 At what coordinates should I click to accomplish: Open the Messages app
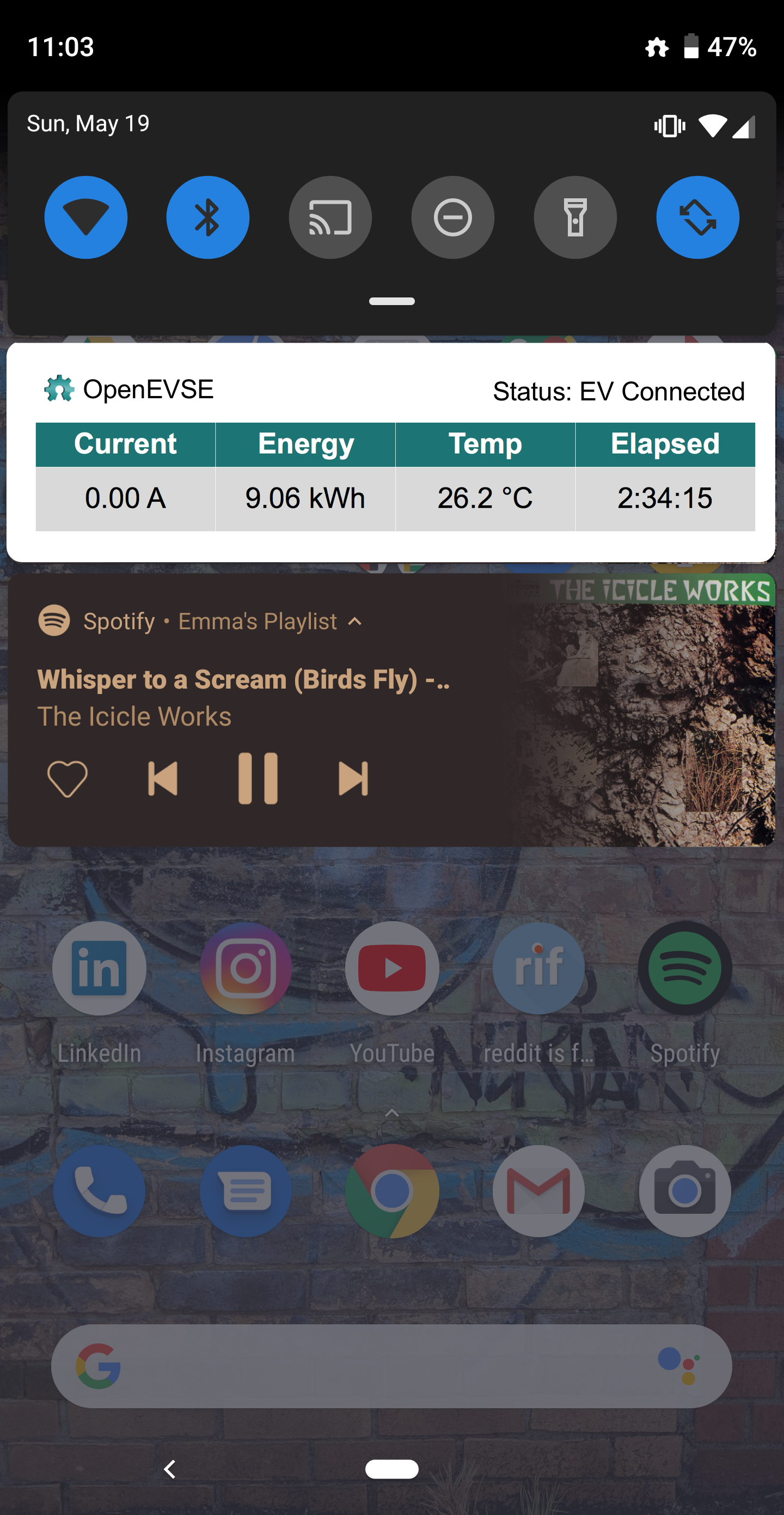[246, 1190]
